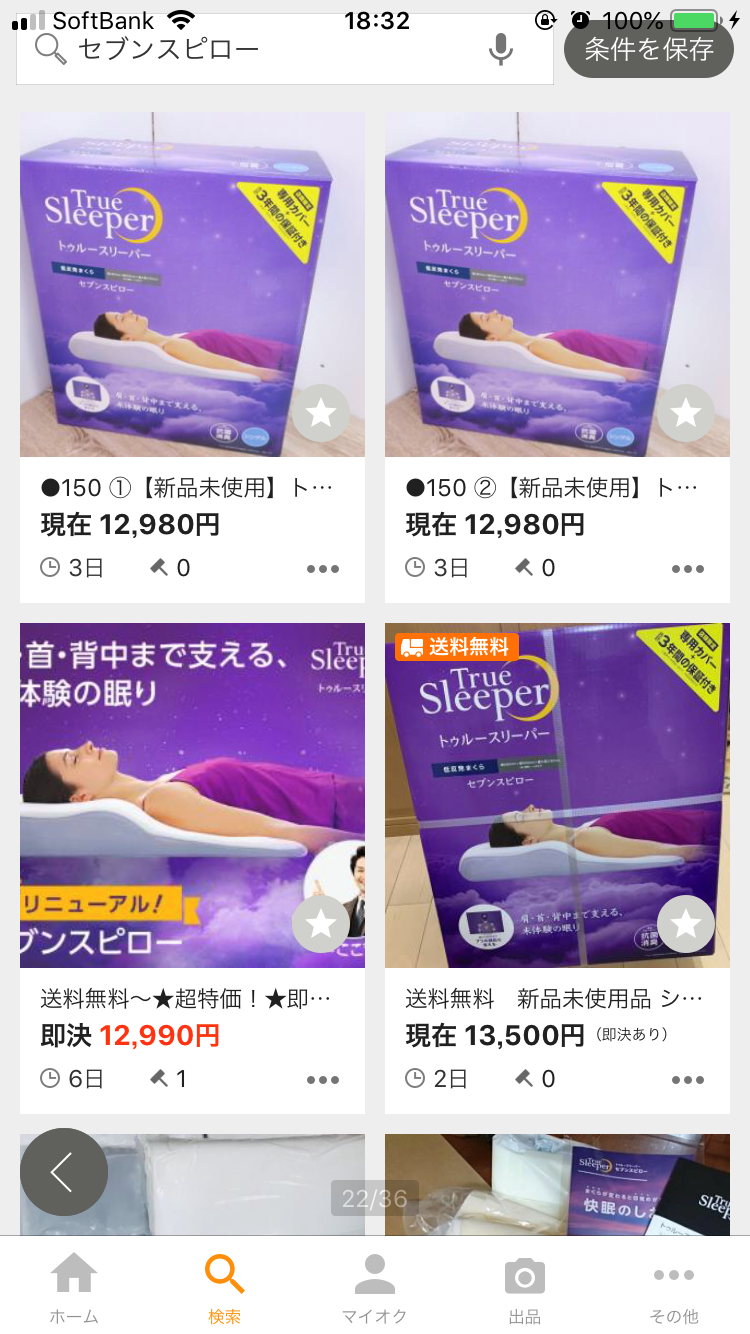Expand the three-dot menu for listing ①
This screenshot has height=1334, width=750.
322,567
